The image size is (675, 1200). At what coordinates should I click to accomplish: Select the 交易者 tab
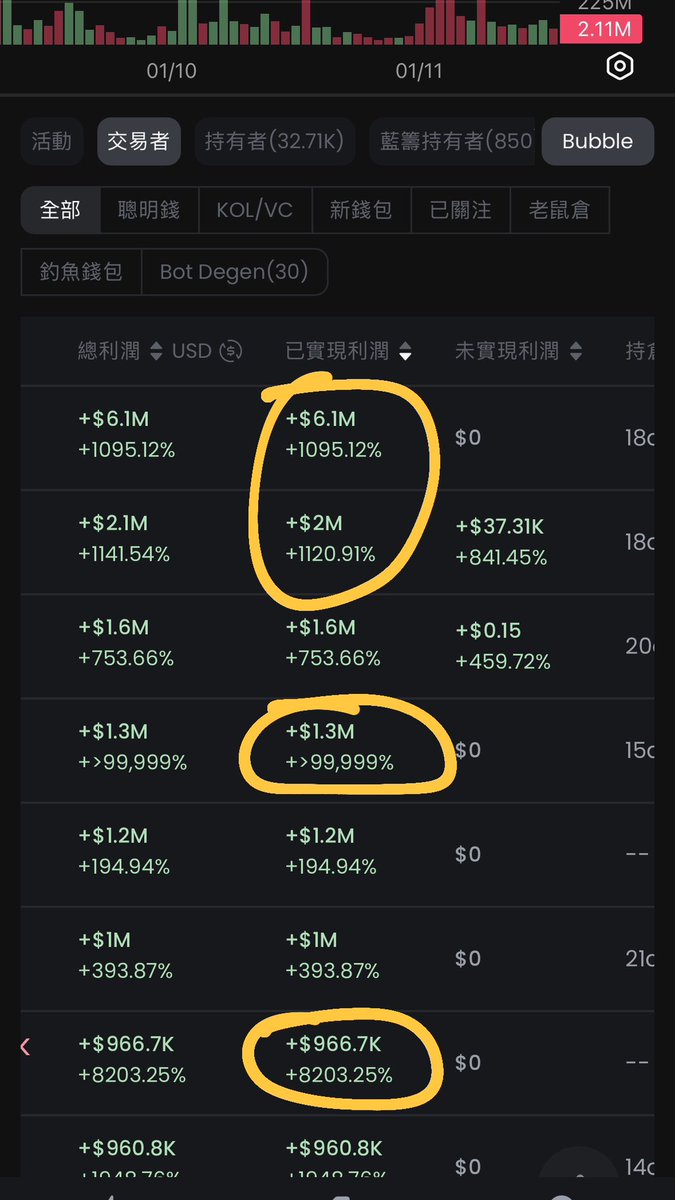coord(139,142)
